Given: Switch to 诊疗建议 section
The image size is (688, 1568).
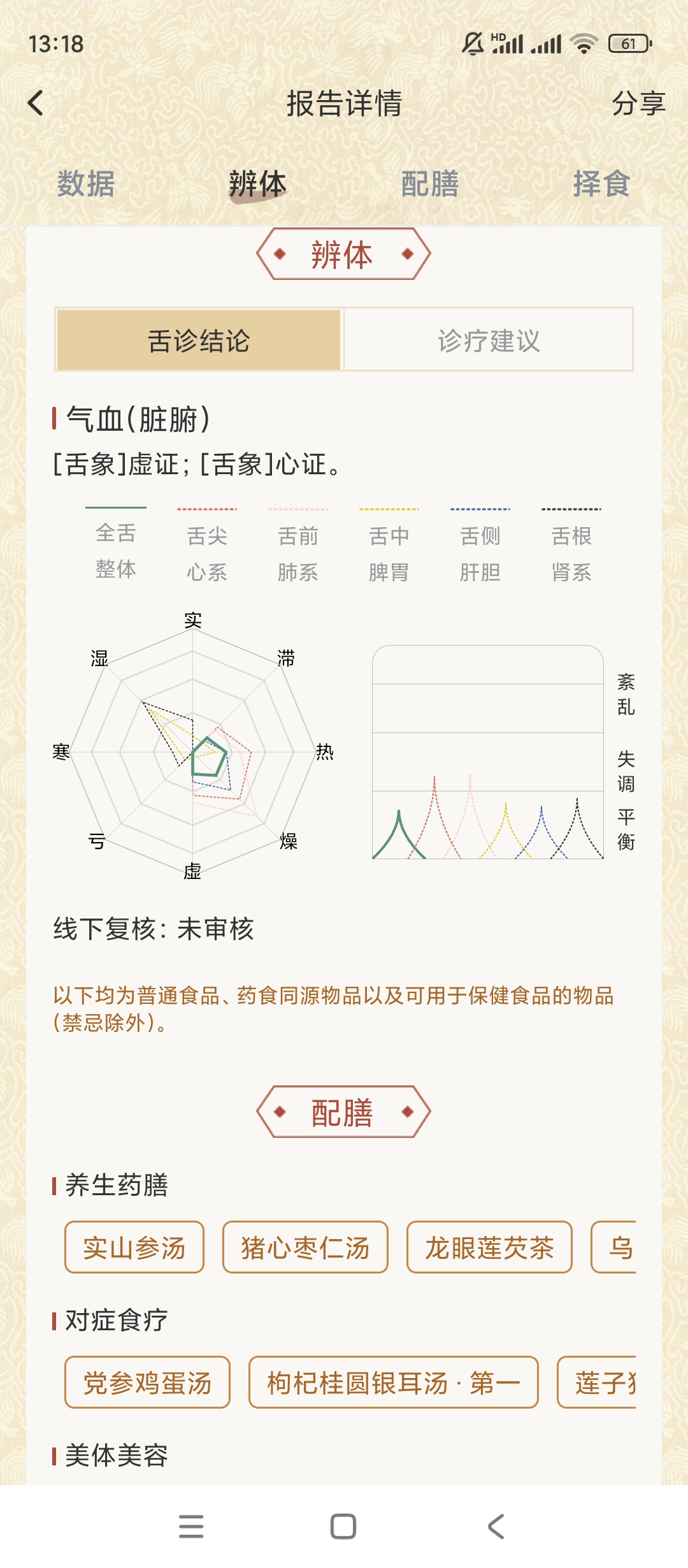Looking at the screenshot, I should pyautogui.click(x=489, y=340).
